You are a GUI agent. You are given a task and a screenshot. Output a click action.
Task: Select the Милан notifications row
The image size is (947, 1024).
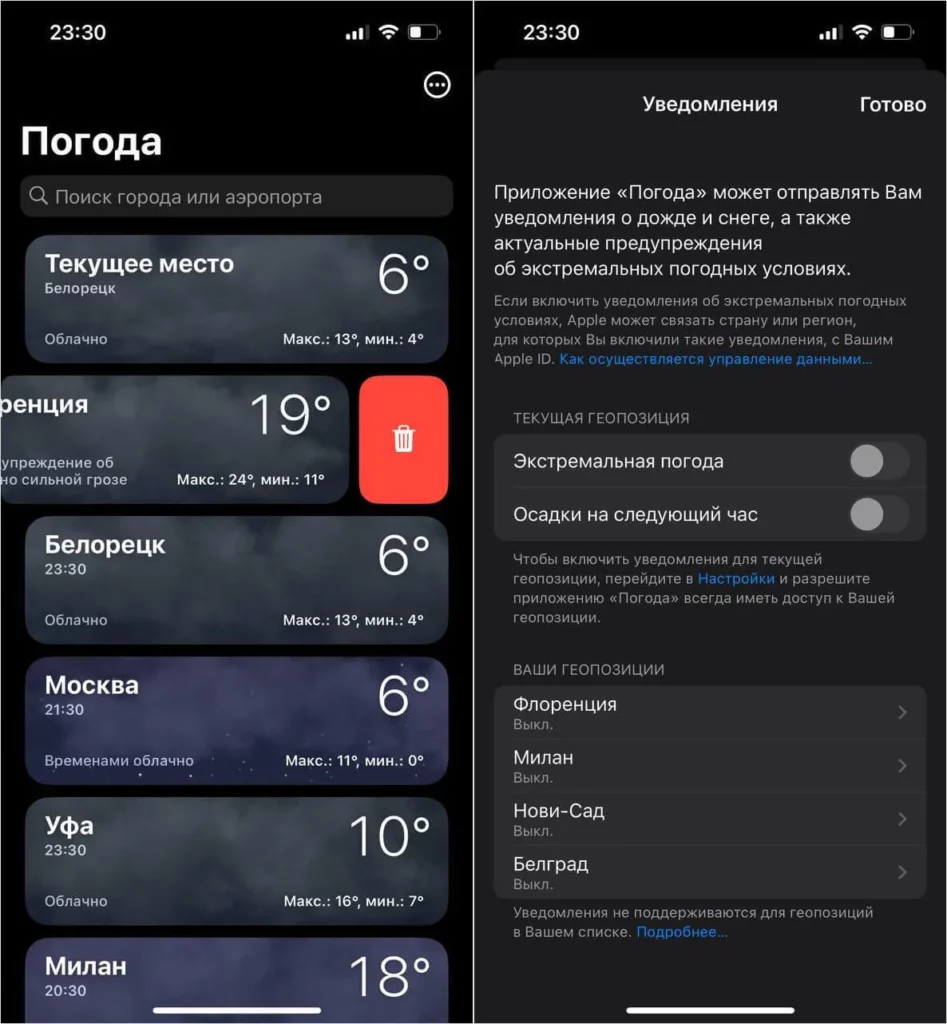click(710, 766)
